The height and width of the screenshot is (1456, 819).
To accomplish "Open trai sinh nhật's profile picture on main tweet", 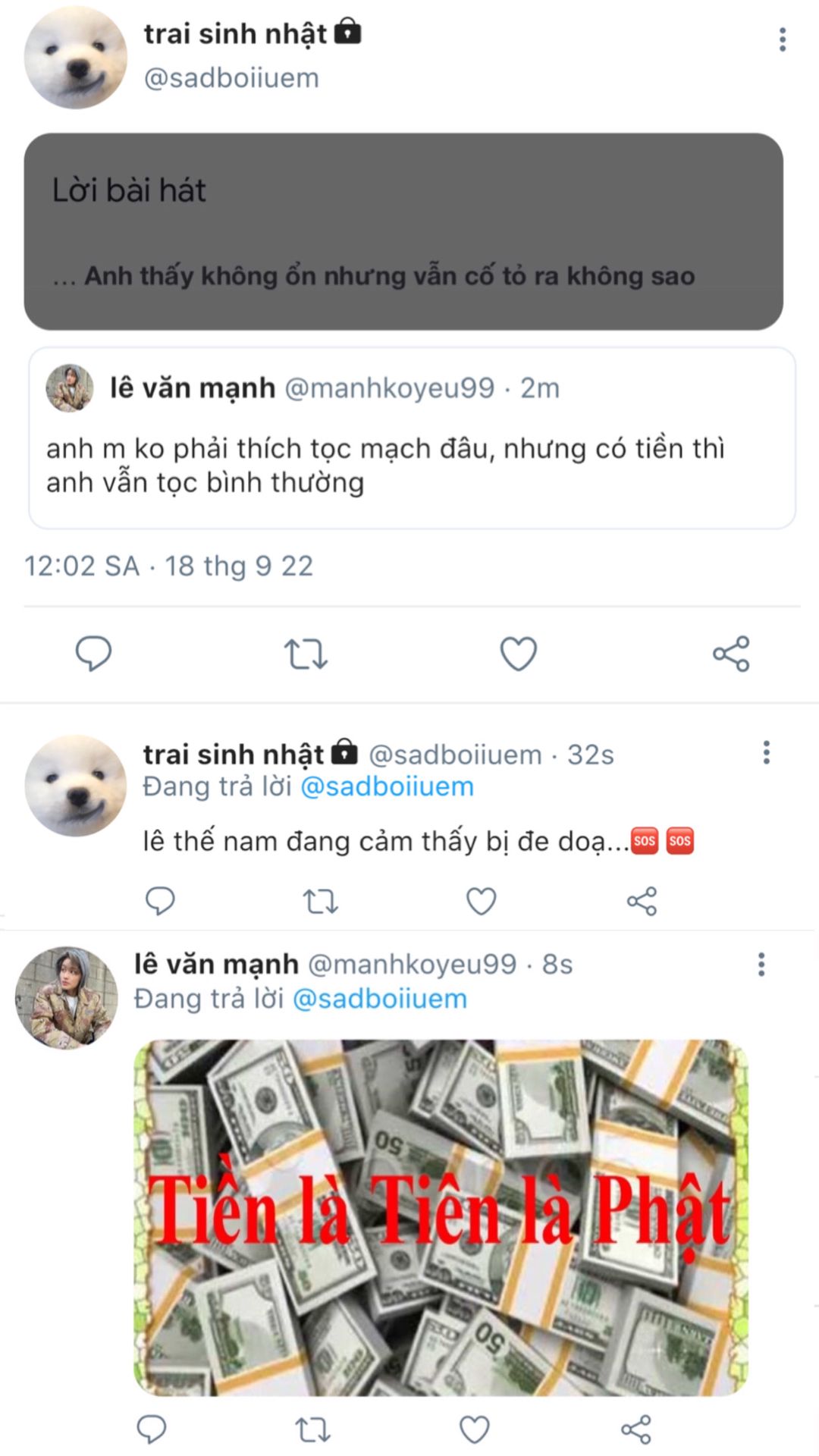I will click(x=76, y=58).
